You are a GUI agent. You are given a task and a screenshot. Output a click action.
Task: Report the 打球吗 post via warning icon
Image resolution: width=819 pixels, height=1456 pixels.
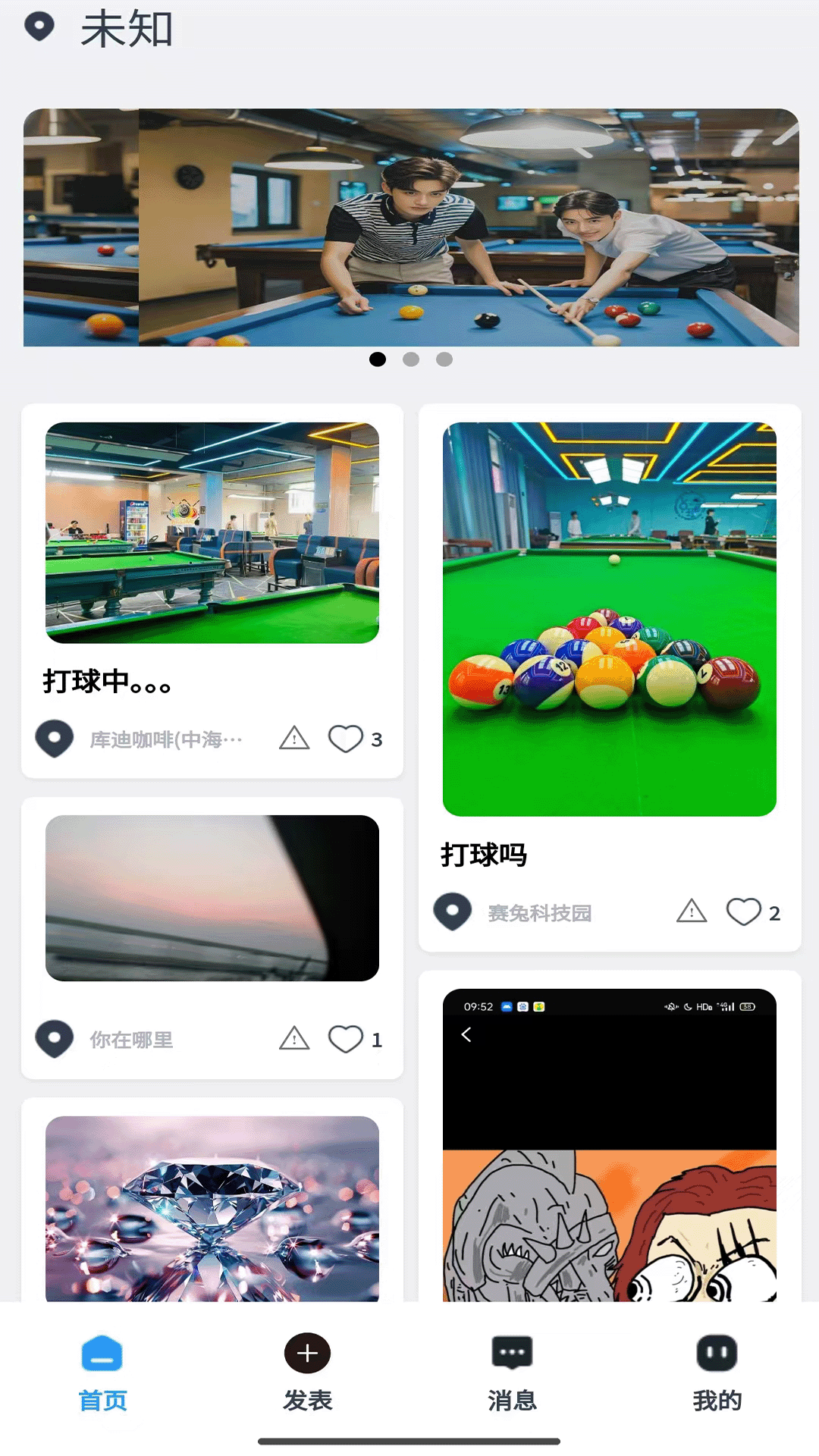coord(692,911)
